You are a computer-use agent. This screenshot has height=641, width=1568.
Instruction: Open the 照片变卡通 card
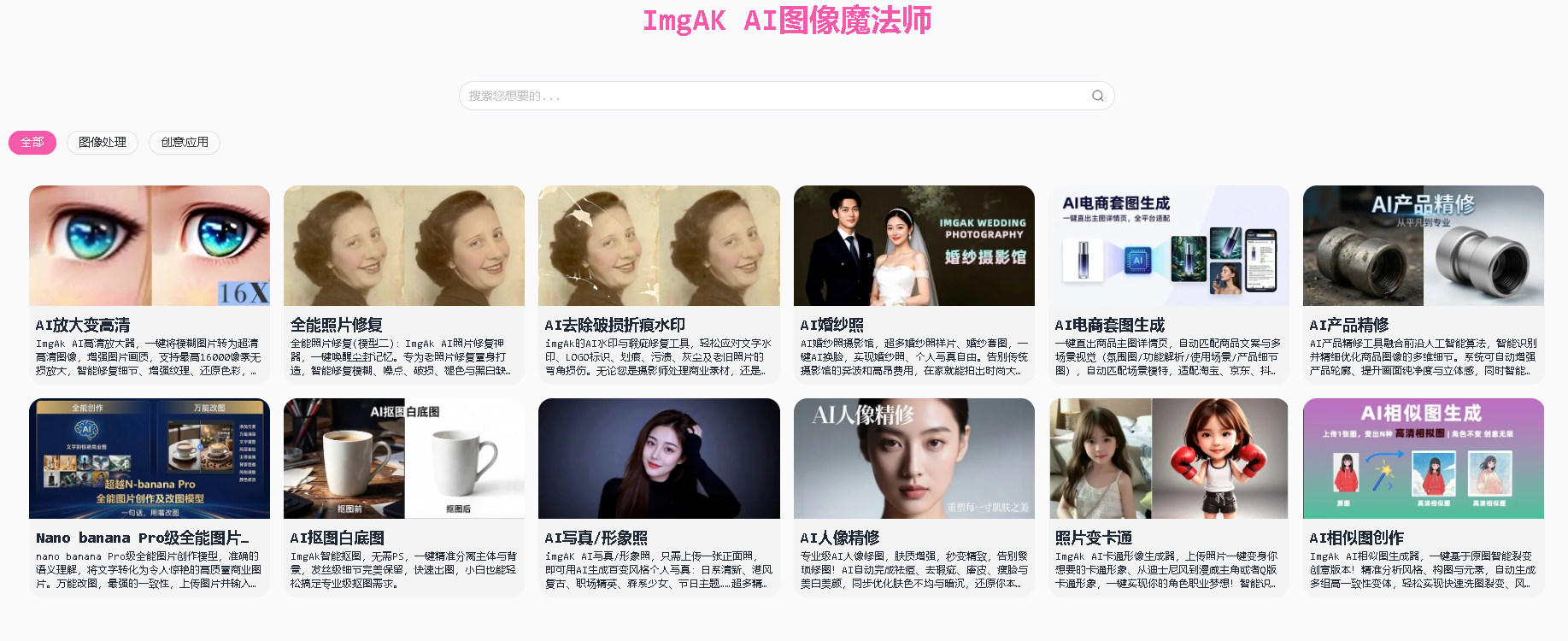coord(1168,496)
